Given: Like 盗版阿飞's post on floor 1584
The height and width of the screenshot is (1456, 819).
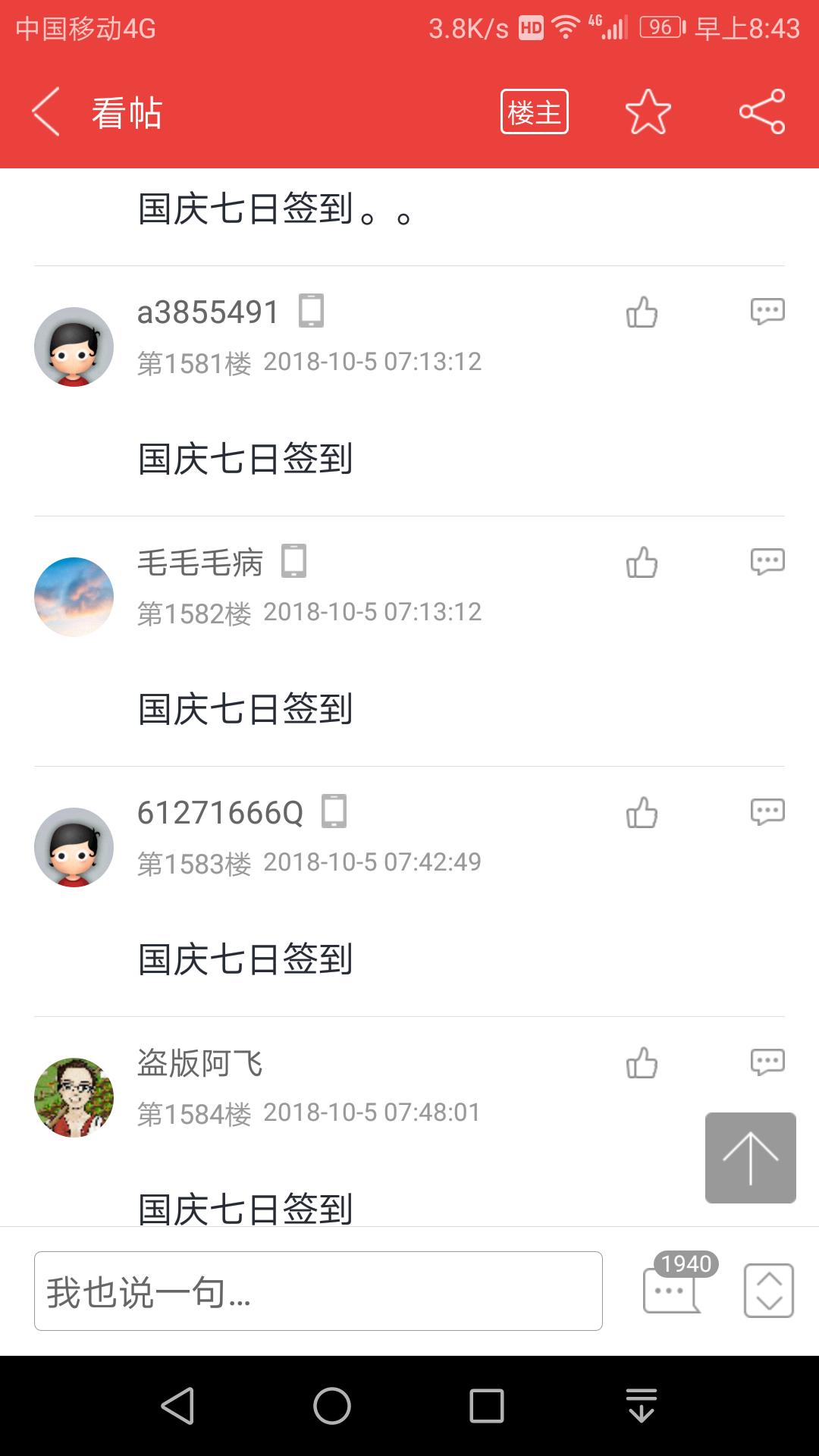Looking at the screenshot, I should 642,1062.
